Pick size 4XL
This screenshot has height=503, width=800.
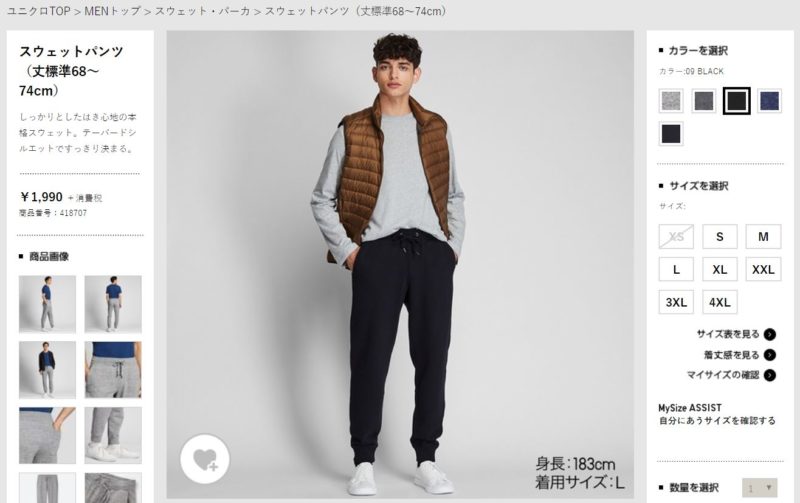pos(719,302)
